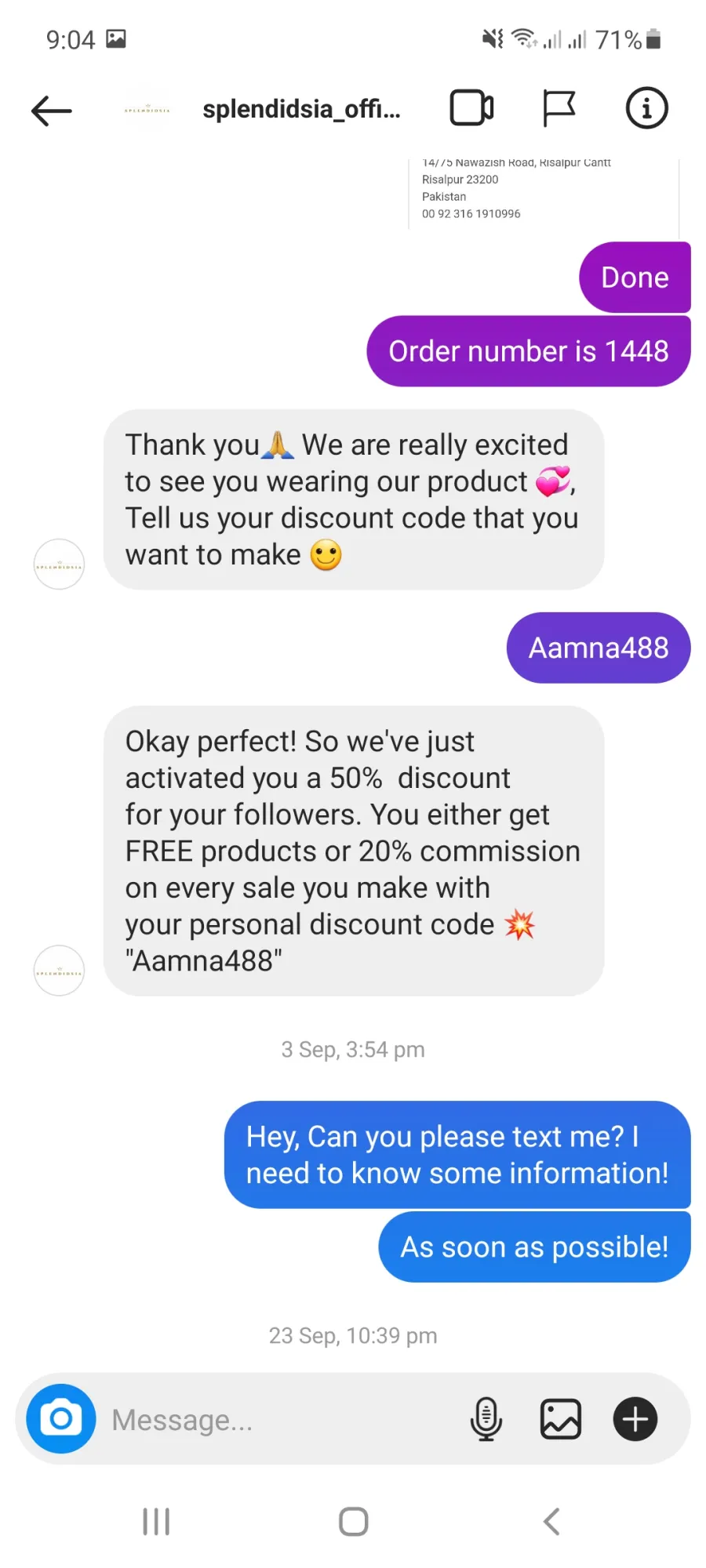706x1568 pixels.
Task: Open conversation info details
Action: coord(646,108)
